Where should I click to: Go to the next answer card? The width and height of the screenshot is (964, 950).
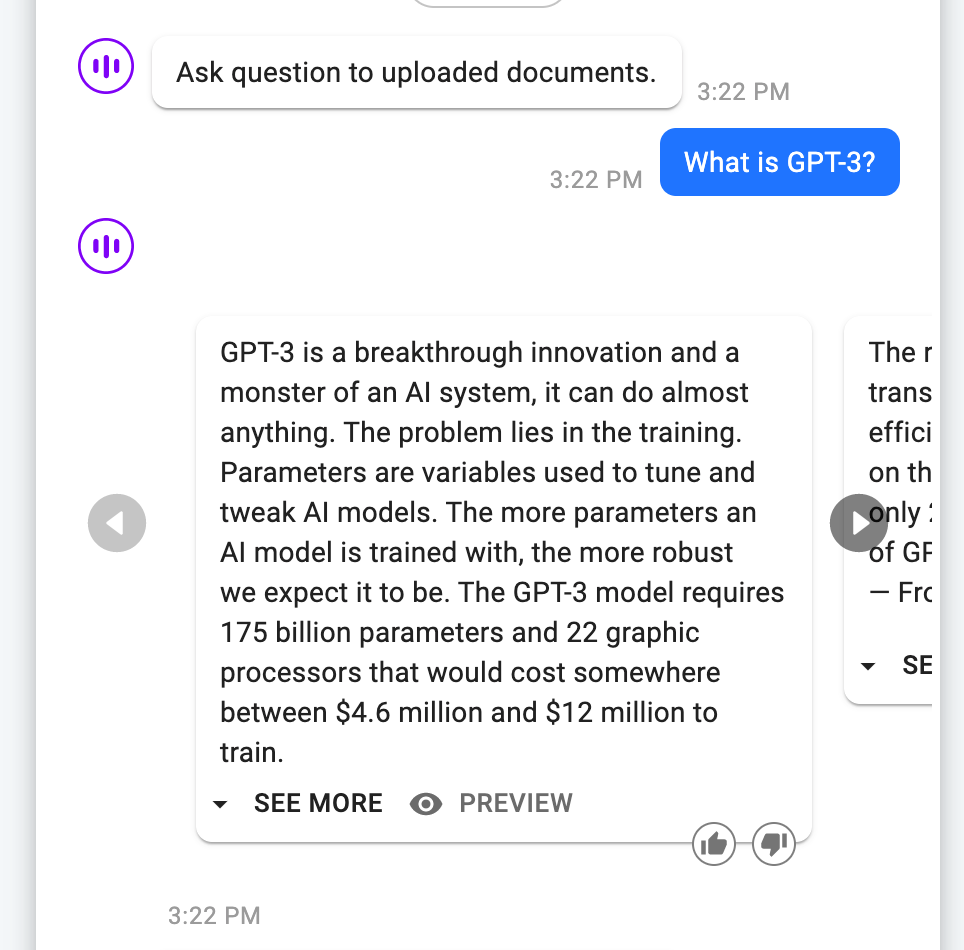(x=858, y=523)
